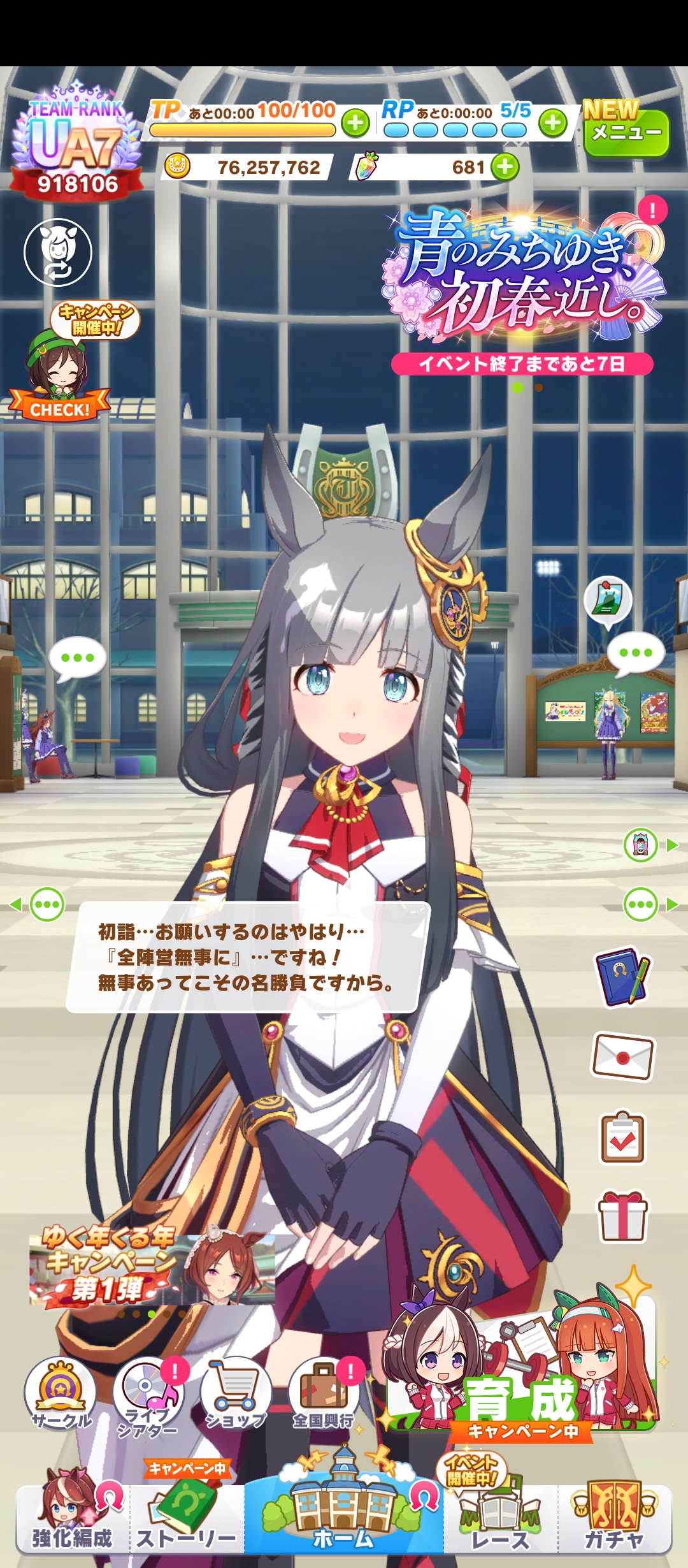The image size is (688, 1568).
Task: Open the present gift box
Action: pyautogui.click(x=622, y=1217)
